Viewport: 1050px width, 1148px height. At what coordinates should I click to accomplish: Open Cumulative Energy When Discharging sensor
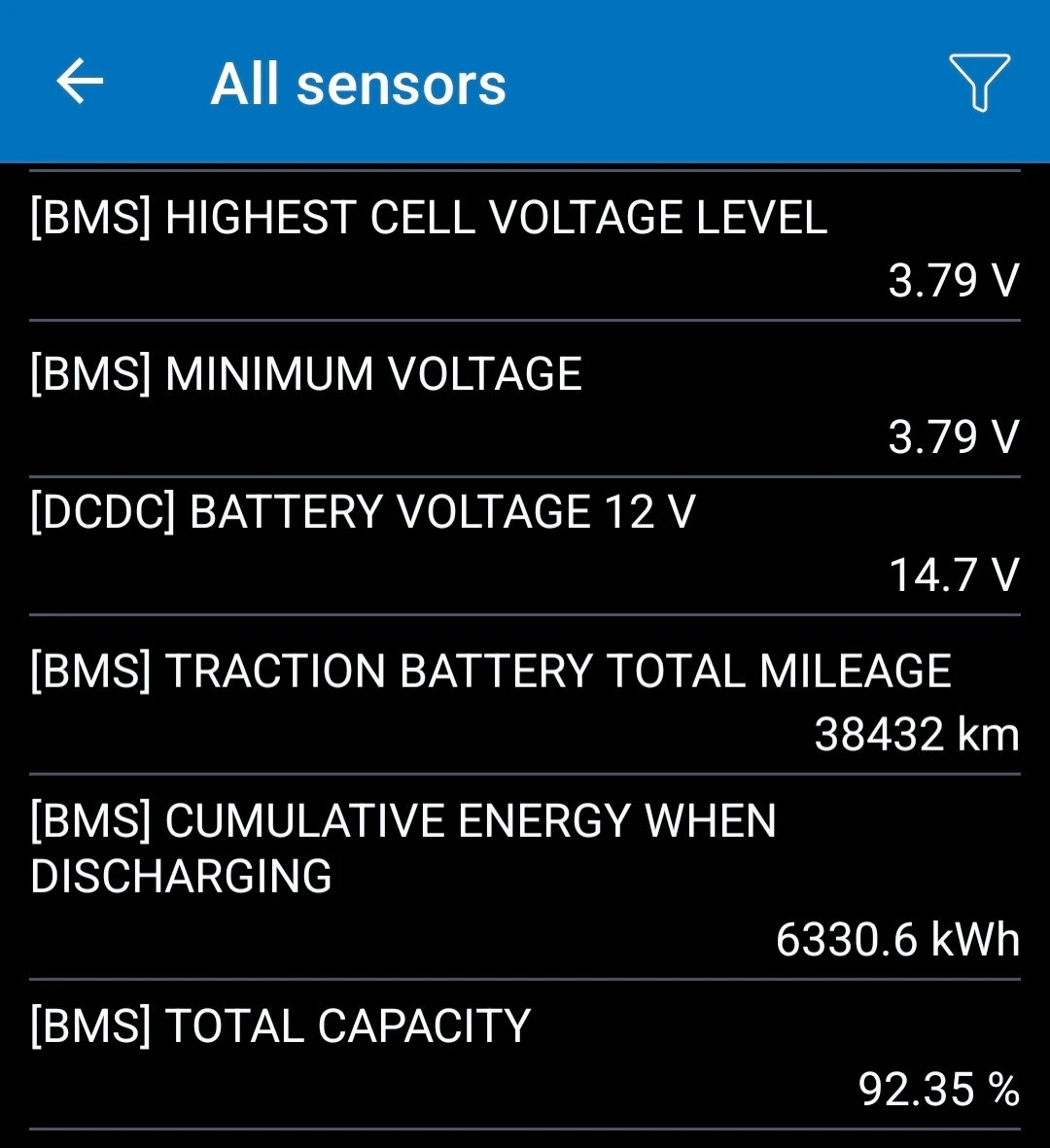(525, 877)
